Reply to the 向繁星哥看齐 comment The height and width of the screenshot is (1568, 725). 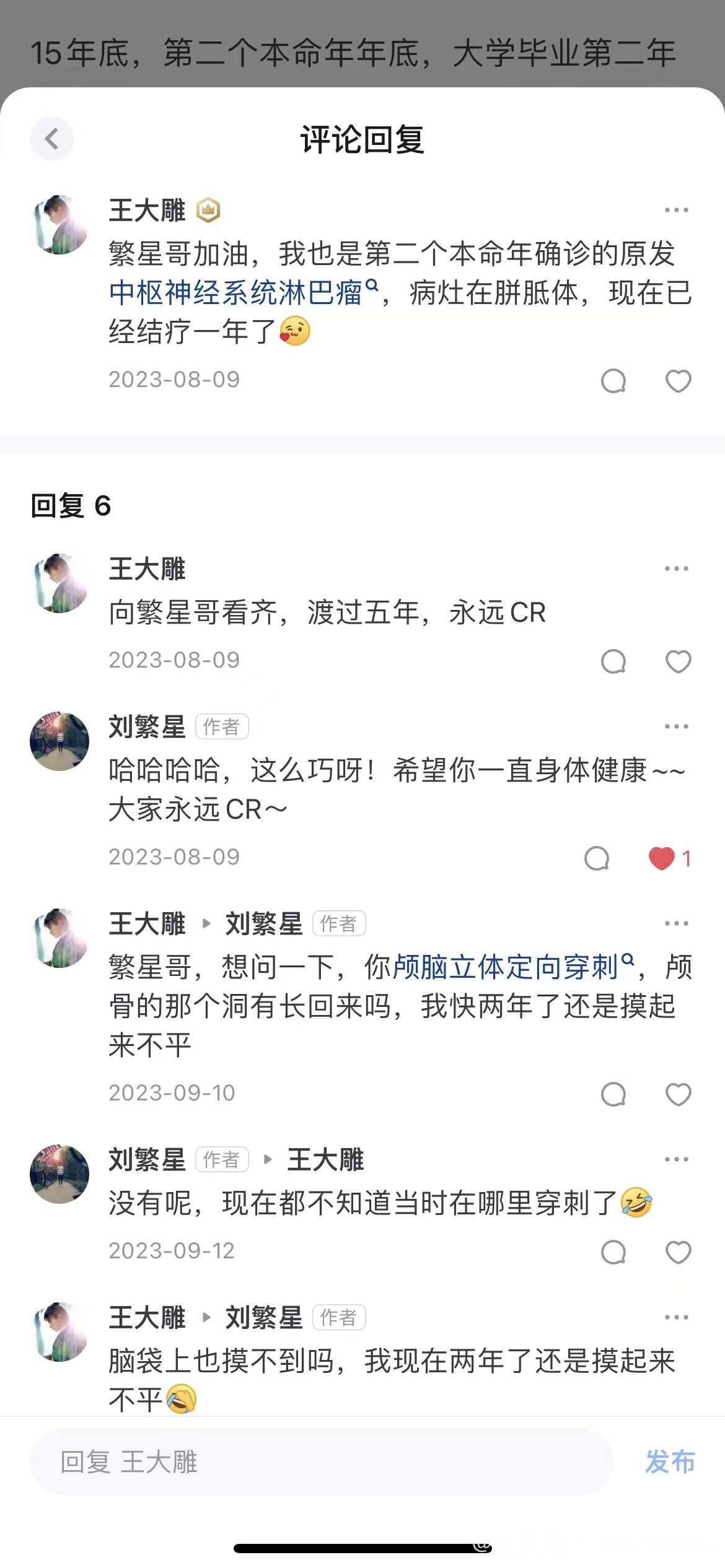click(613, 661)
